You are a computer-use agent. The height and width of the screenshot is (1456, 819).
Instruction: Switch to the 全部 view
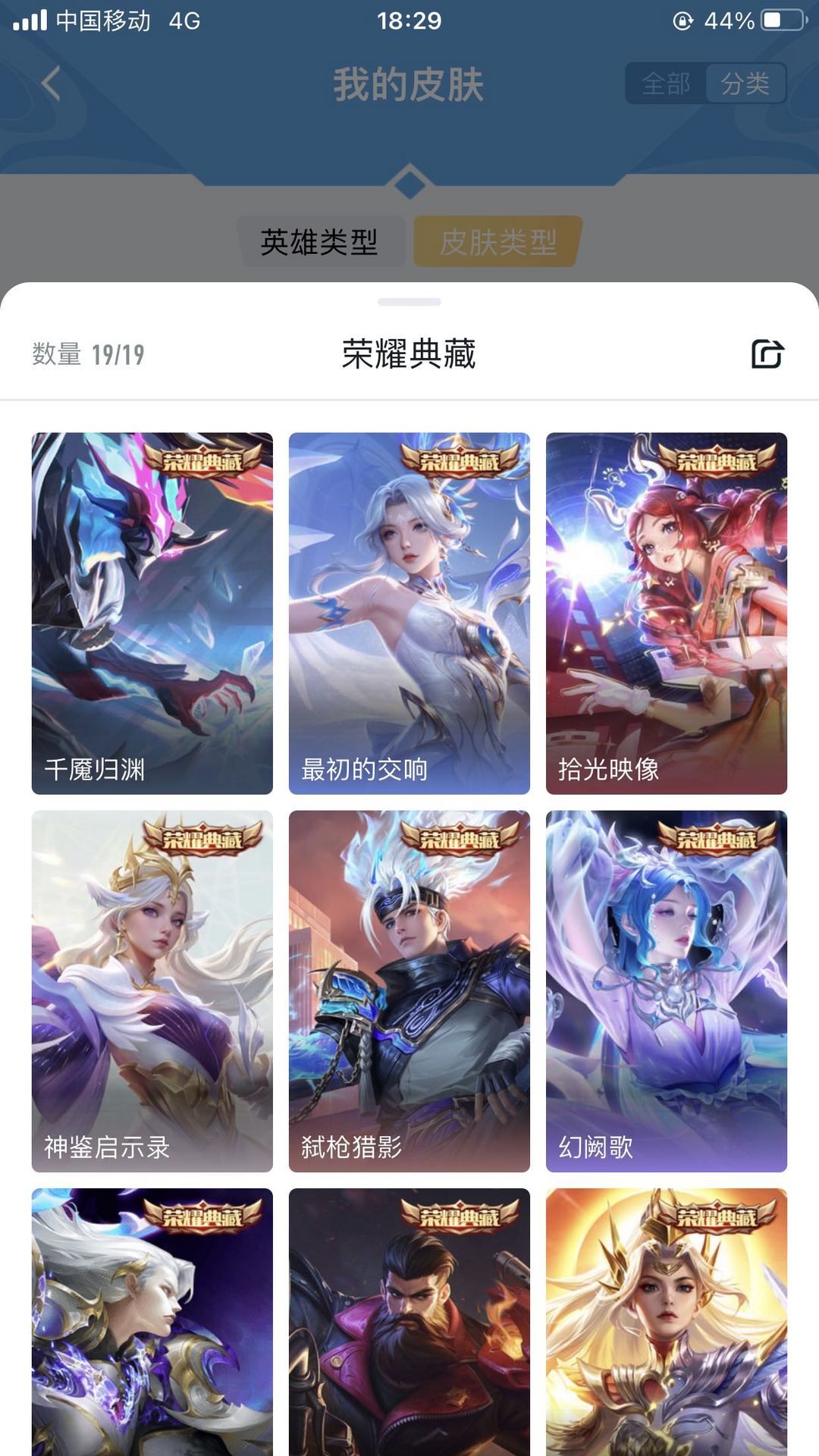click(665, 83)
